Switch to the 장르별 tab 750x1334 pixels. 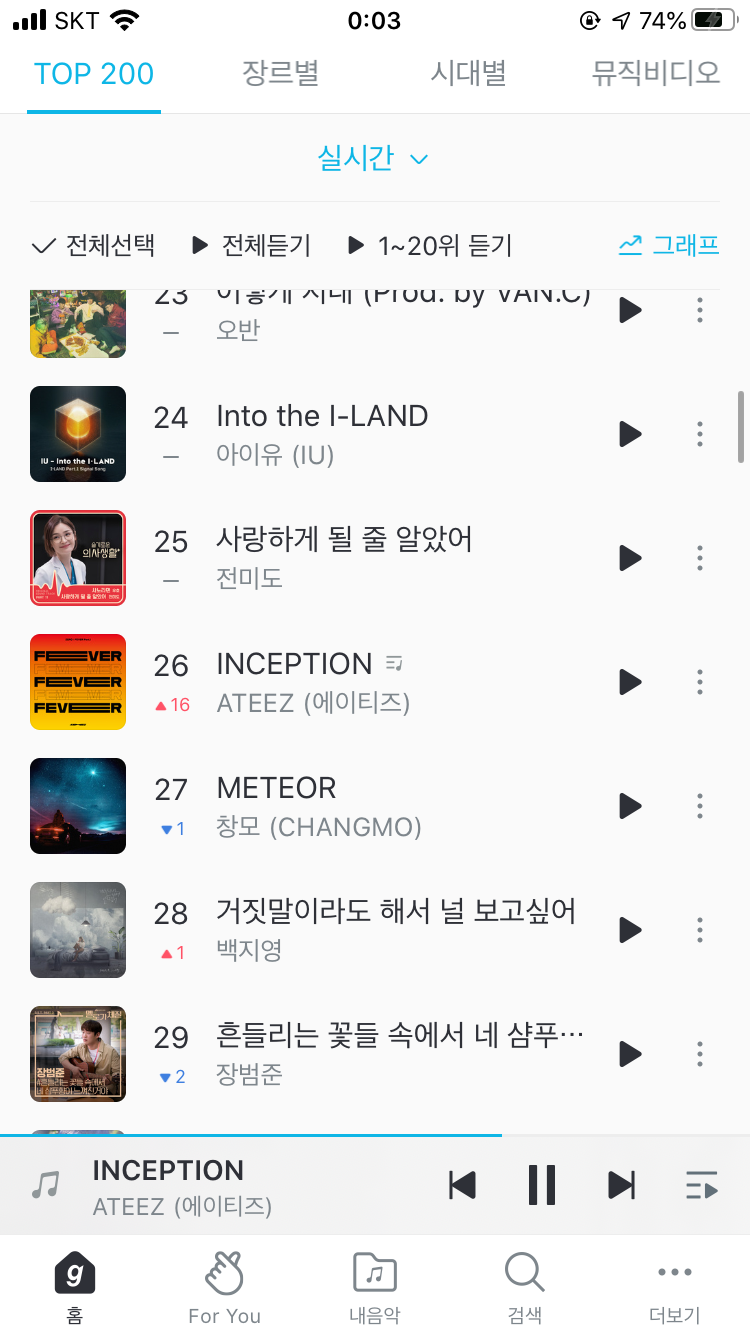[281, 74]
